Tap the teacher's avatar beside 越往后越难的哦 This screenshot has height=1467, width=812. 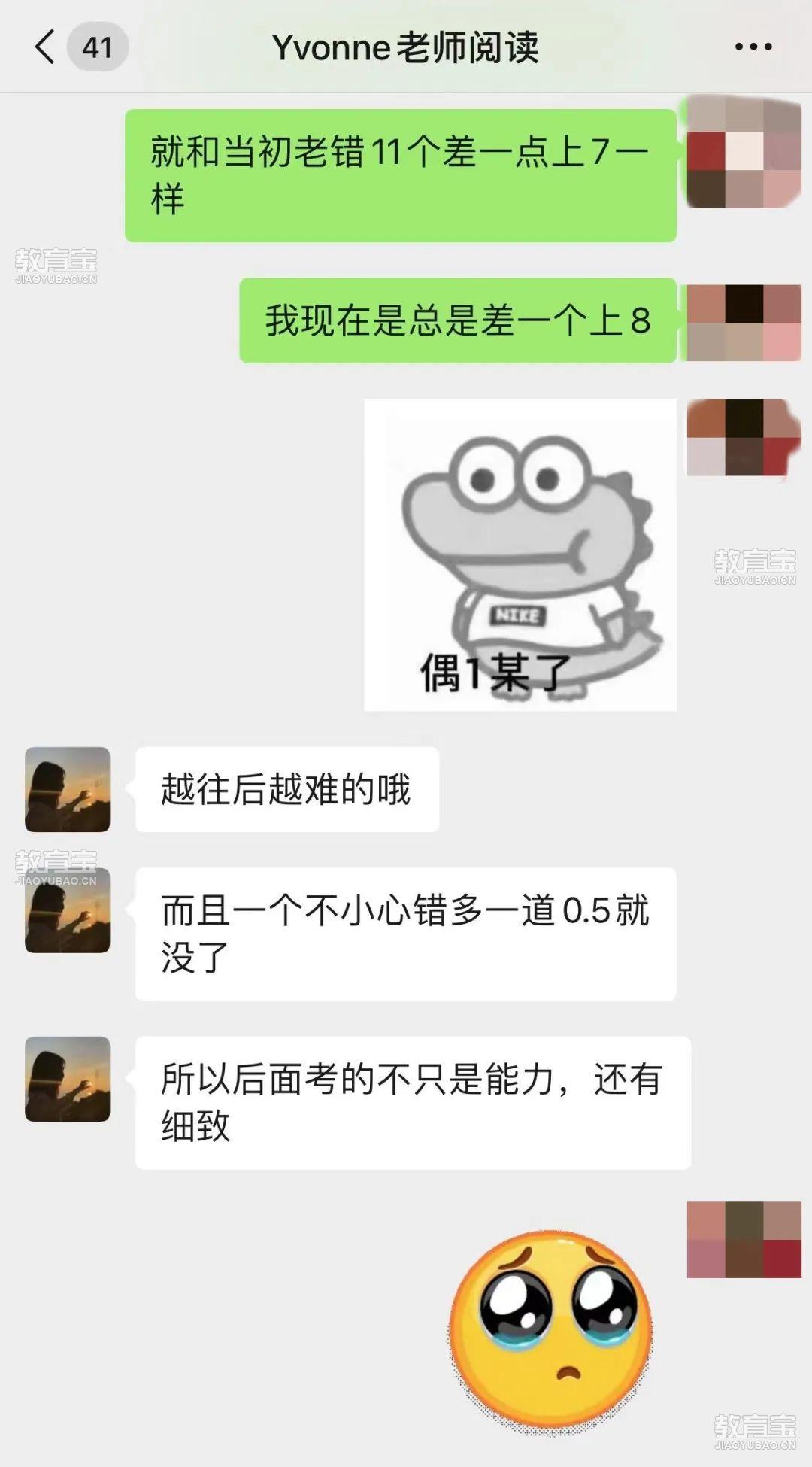tap(68, 789)
